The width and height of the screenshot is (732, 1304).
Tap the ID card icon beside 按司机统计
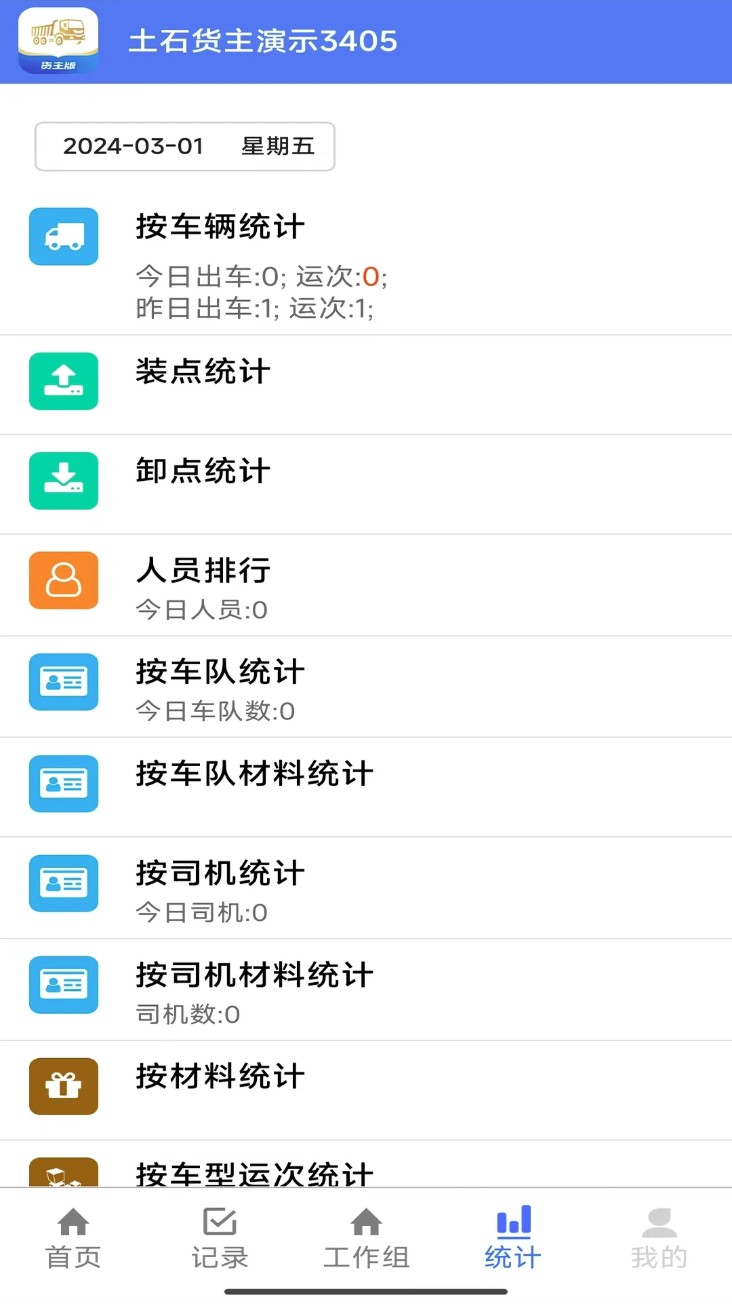coord(63,884)
